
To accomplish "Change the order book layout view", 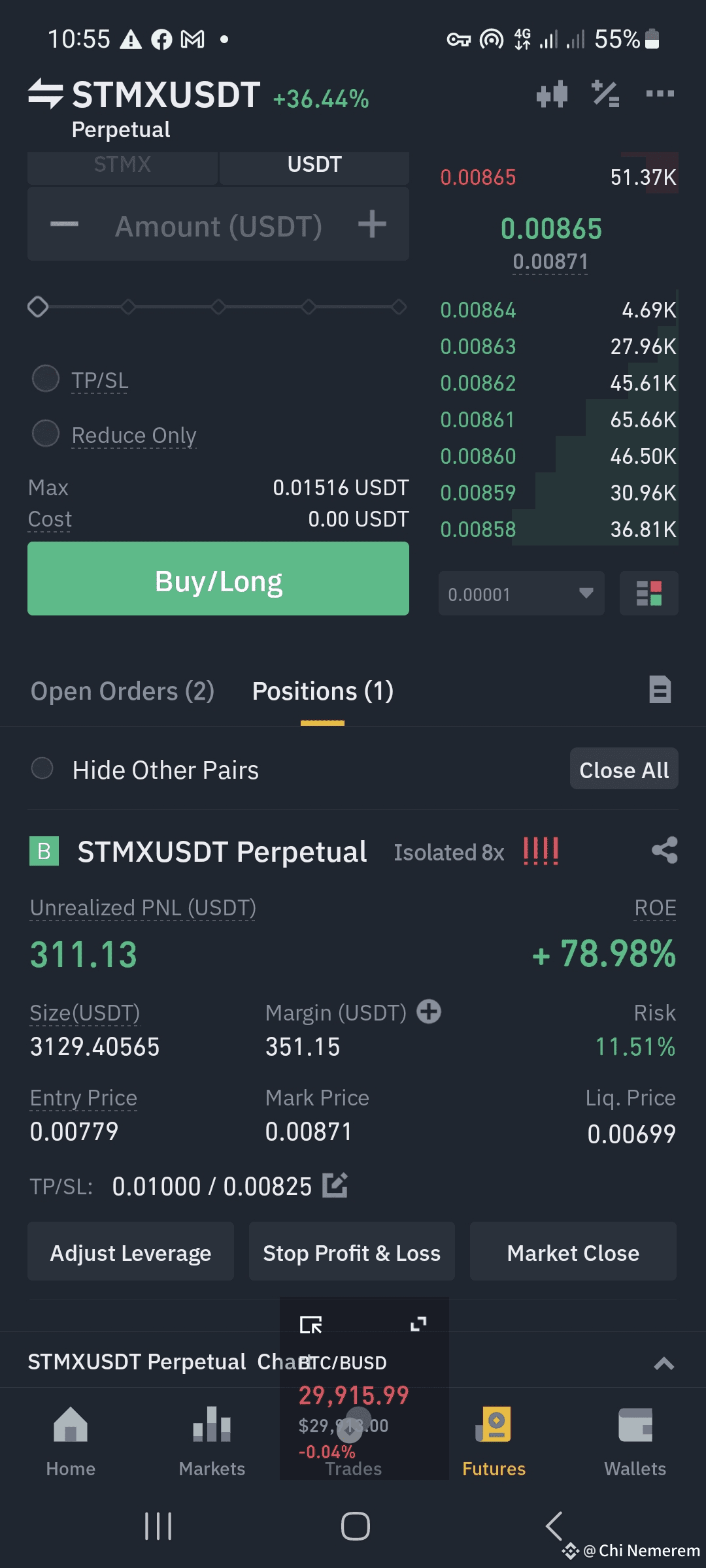I will click(648, 594).
